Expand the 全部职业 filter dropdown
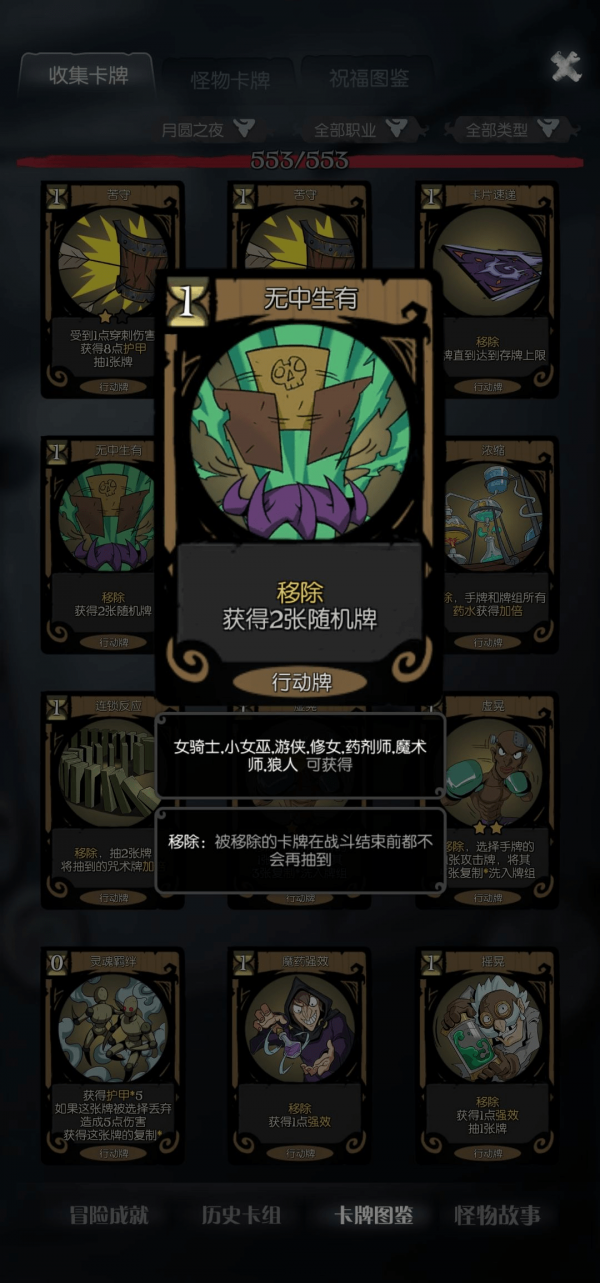The width and height of the screenshot is (600, 1283). [360, 129]
